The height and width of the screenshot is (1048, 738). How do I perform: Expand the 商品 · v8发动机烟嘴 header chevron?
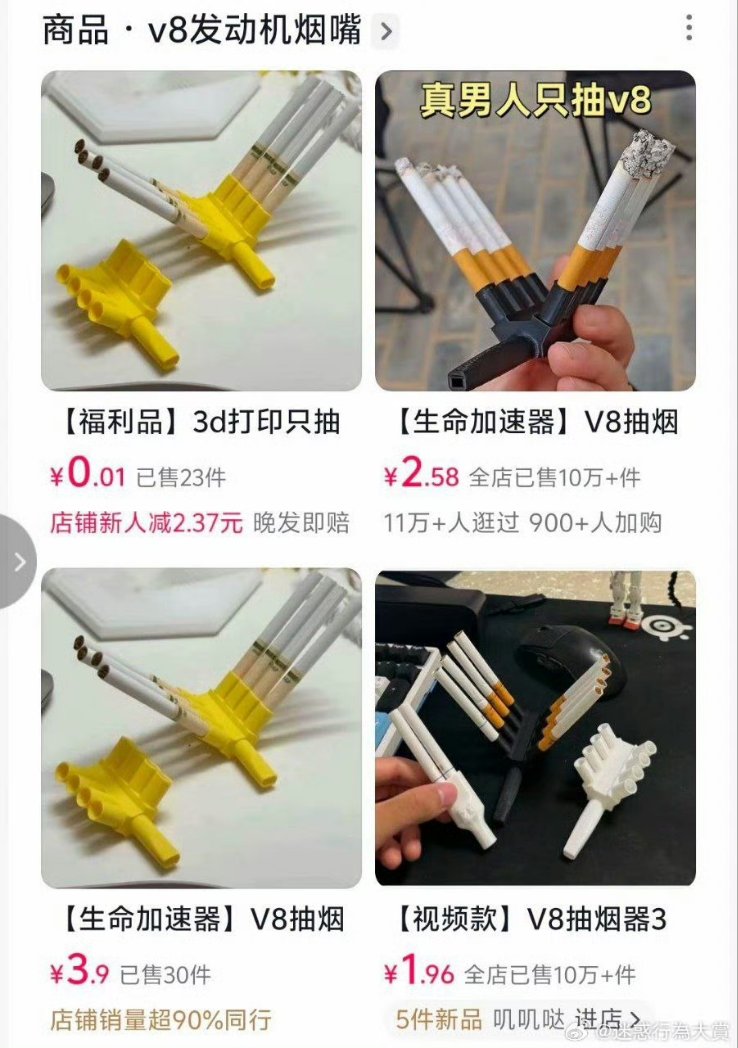point(385,32)
